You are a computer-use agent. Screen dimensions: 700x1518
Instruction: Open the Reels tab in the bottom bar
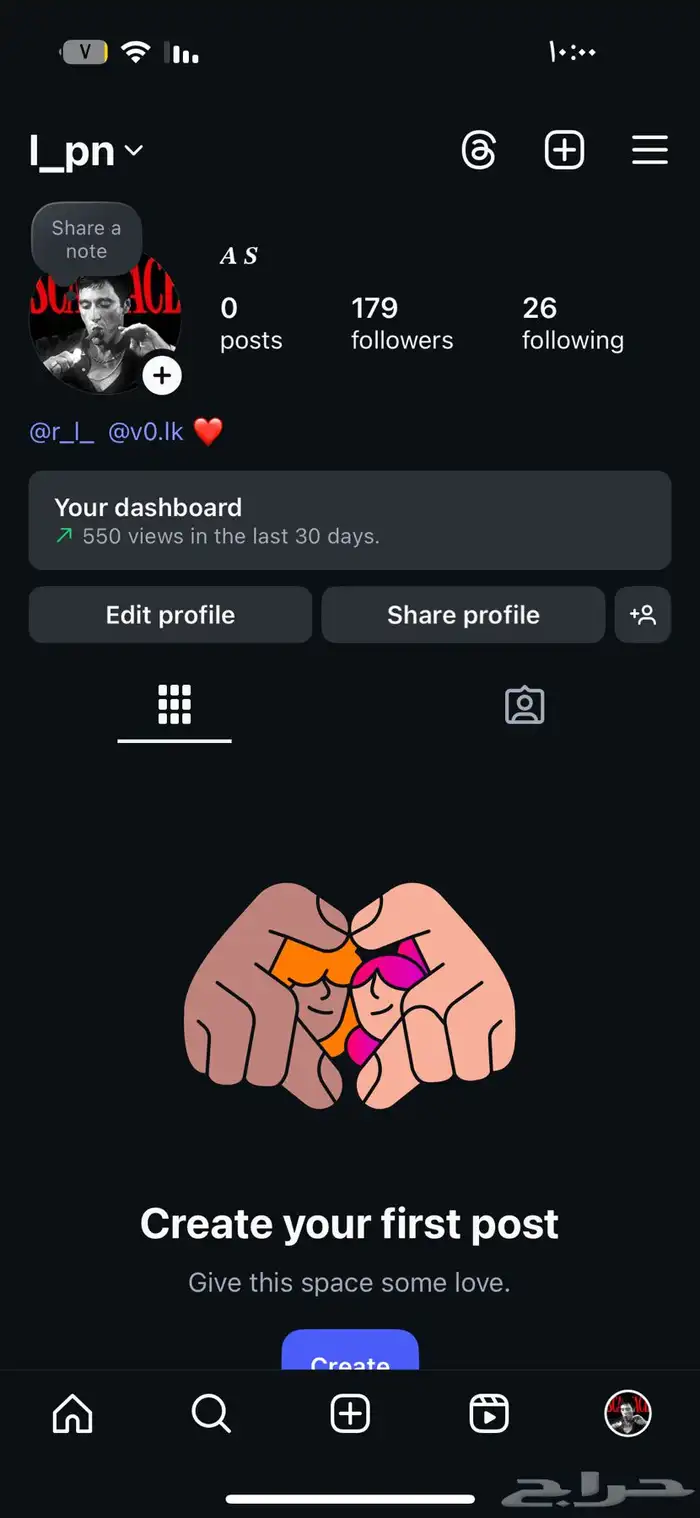coord(489,1414)
